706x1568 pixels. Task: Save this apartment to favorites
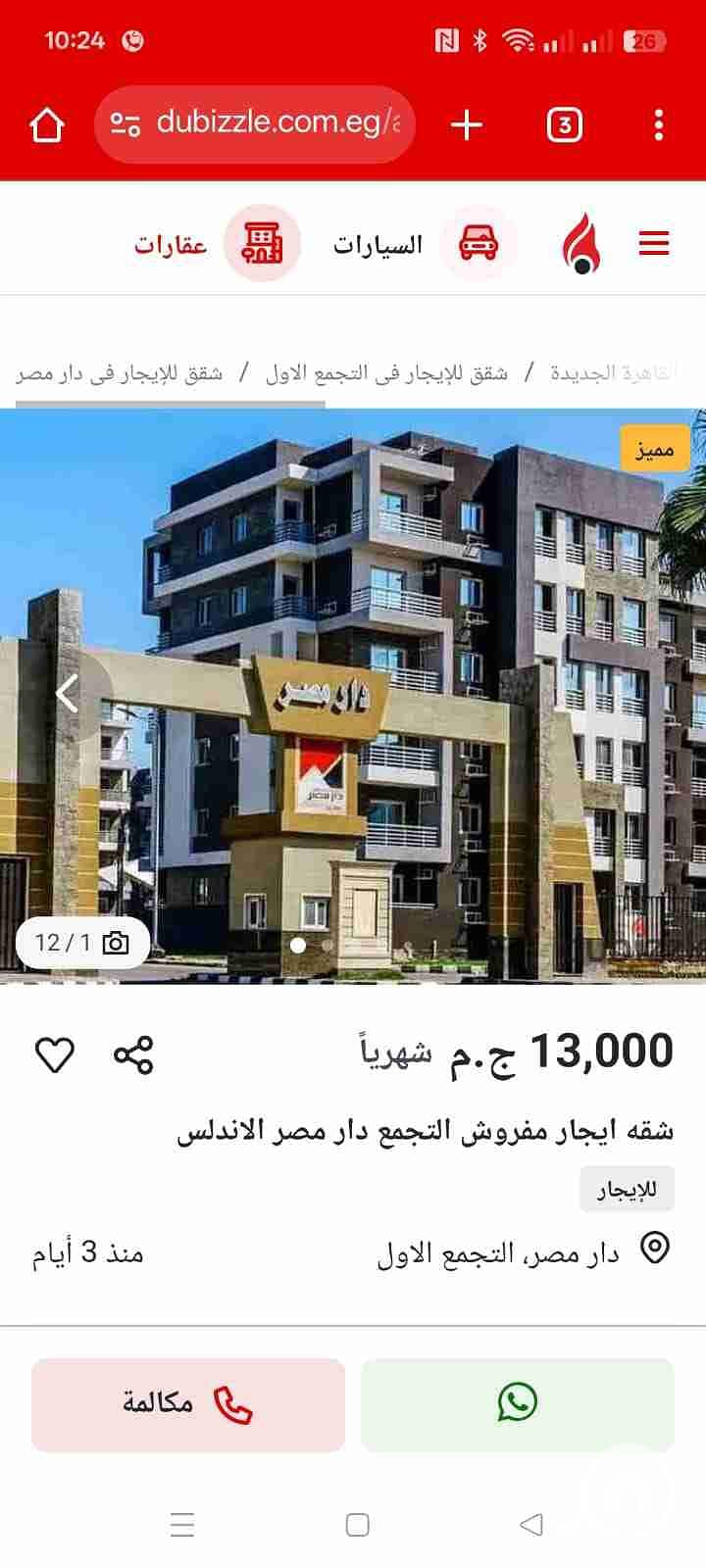55,1054
